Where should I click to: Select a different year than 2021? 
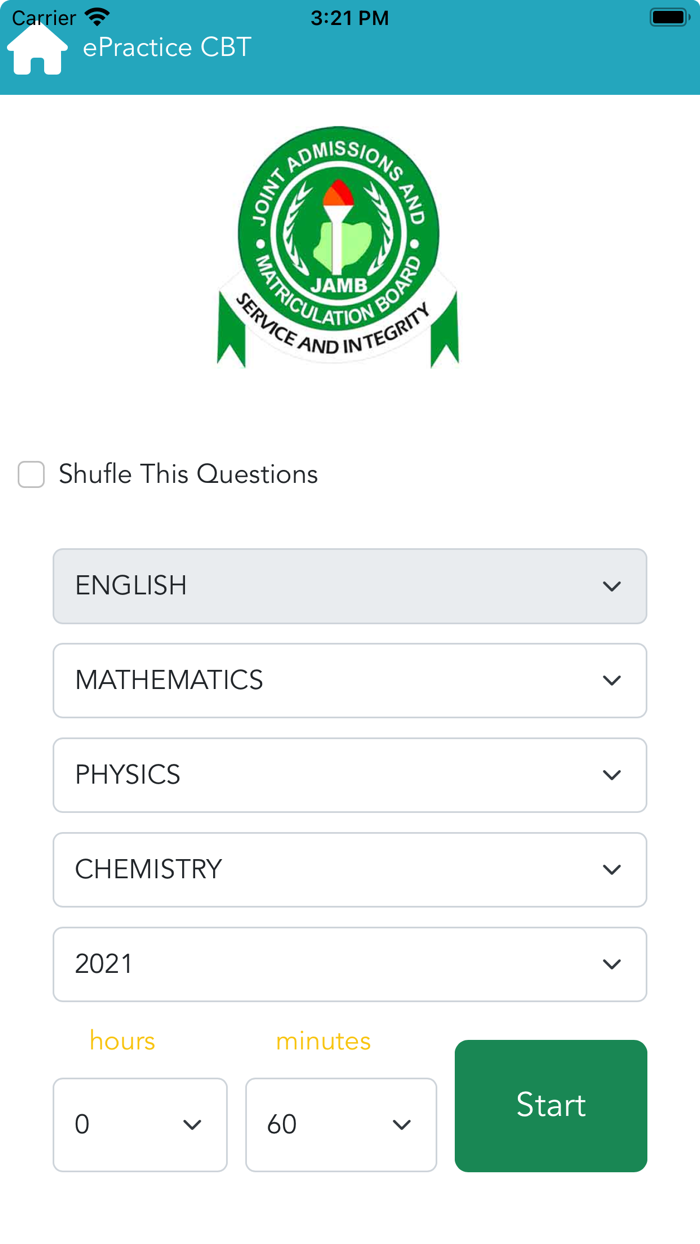pos(350,964)
